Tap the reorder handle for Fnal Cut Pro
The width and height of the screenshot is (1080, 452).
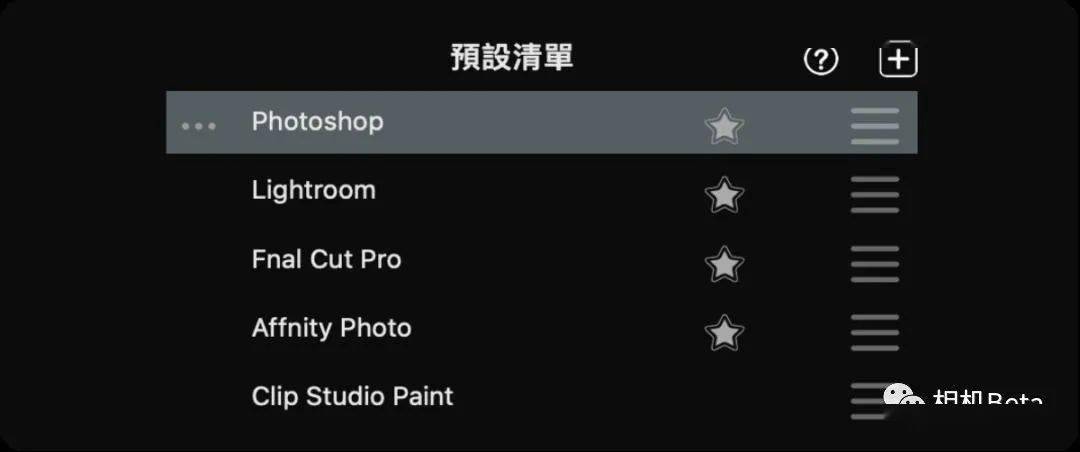click(x=875, y=263)
